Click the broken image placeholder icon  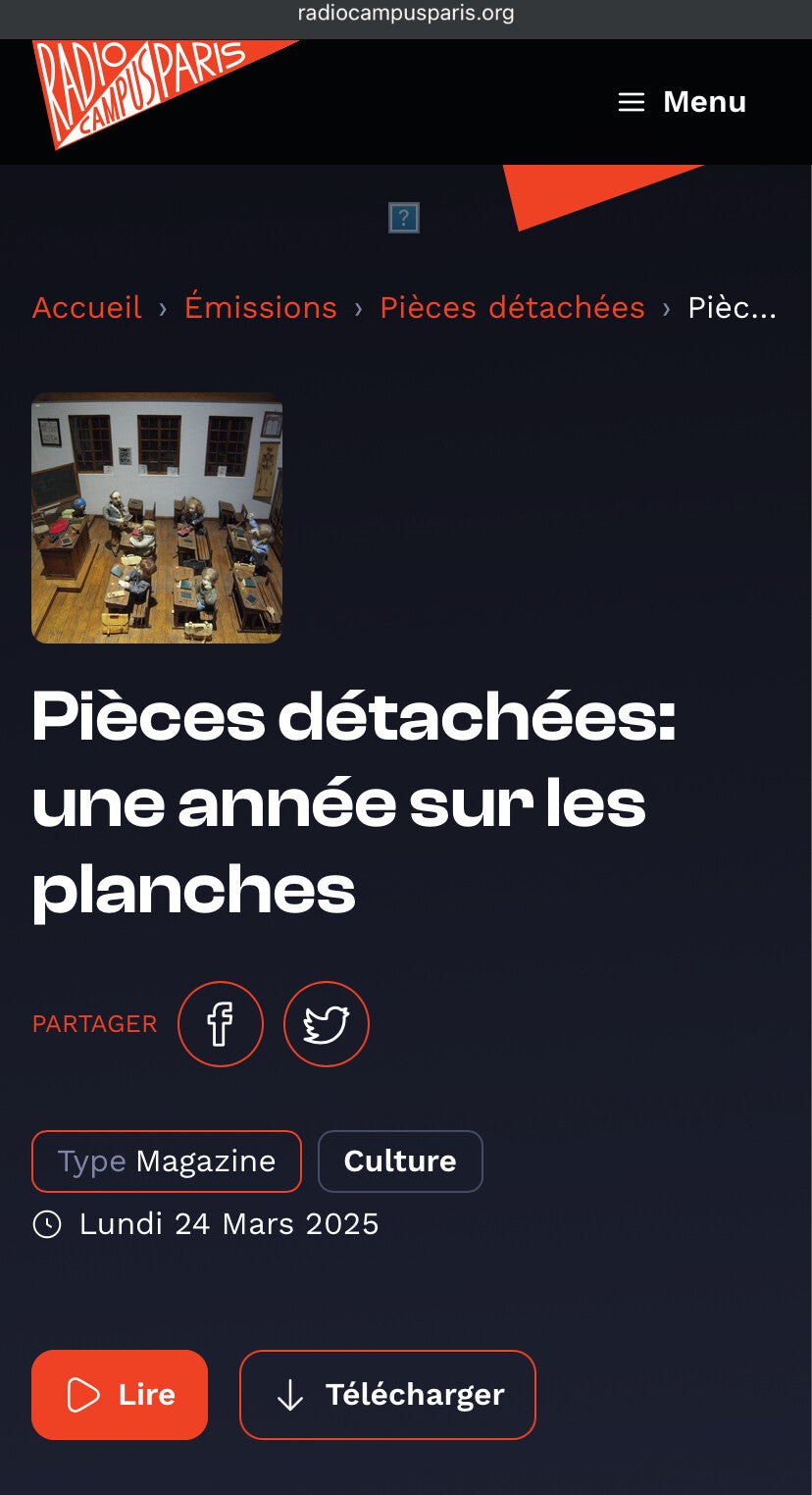[406, 219]
